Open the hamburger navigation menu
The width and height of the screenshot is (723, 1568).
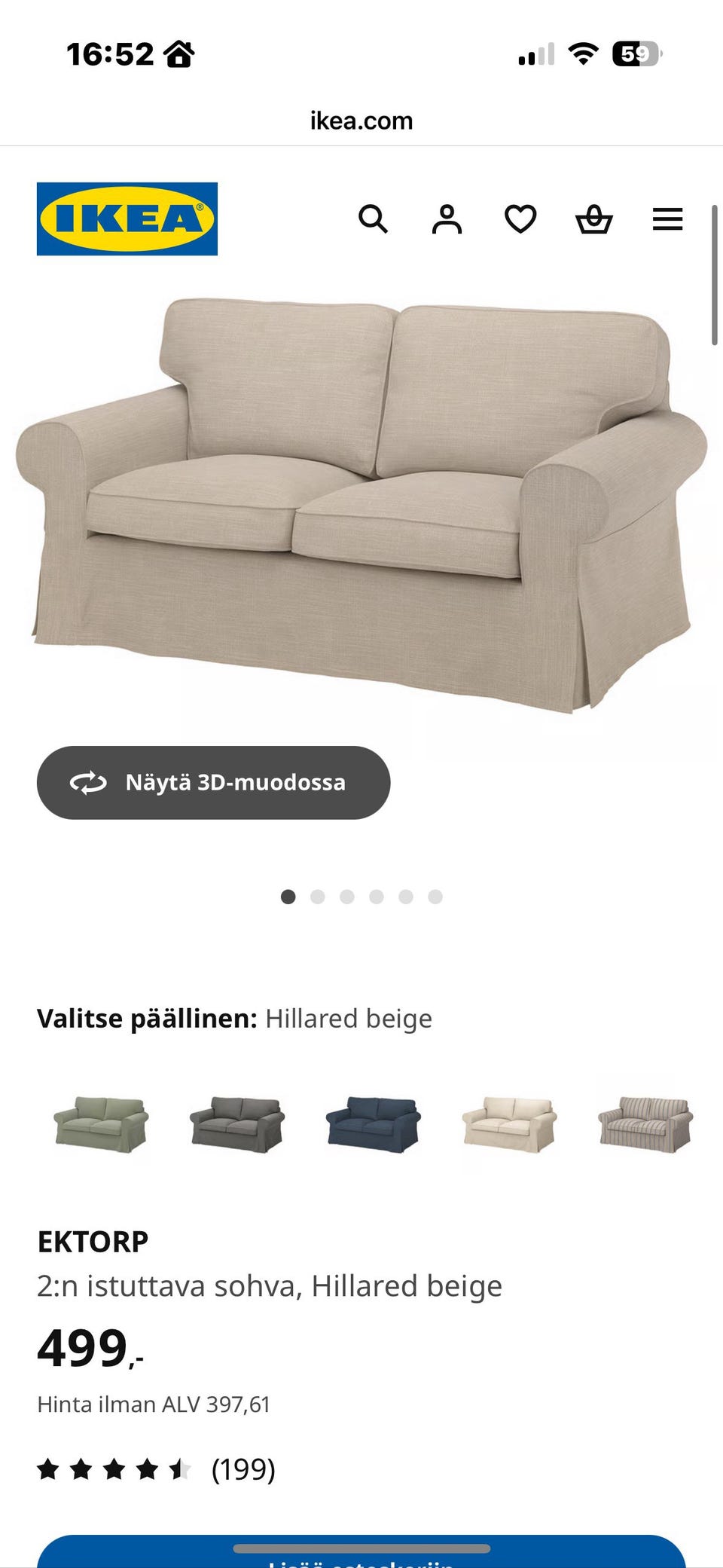[x=667, y=219]
